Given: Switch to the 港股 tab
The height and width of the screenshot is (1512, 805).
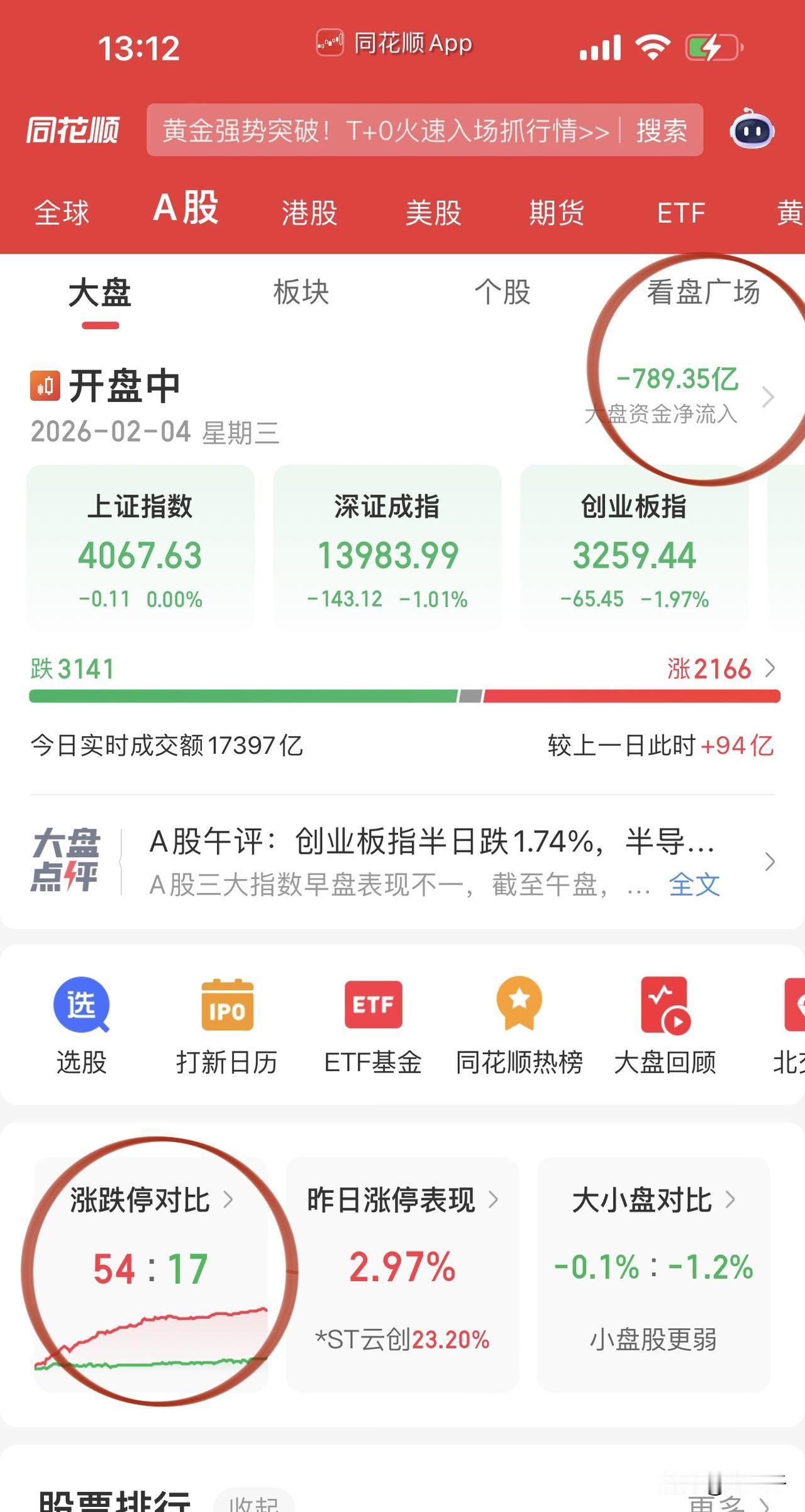Looking at the screenshot, I should point(308,214).
